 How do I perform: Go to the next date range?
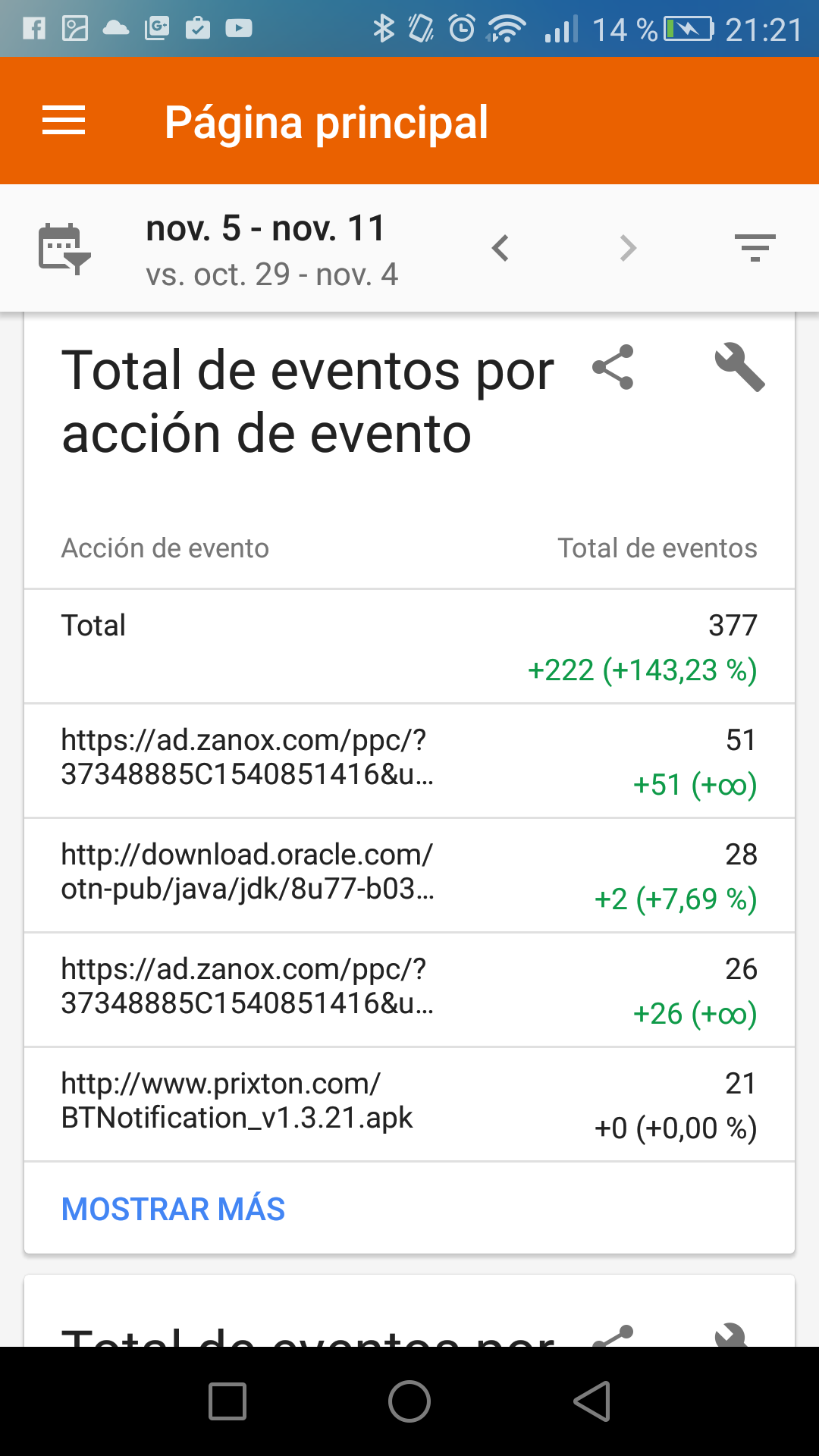point(628,249)
